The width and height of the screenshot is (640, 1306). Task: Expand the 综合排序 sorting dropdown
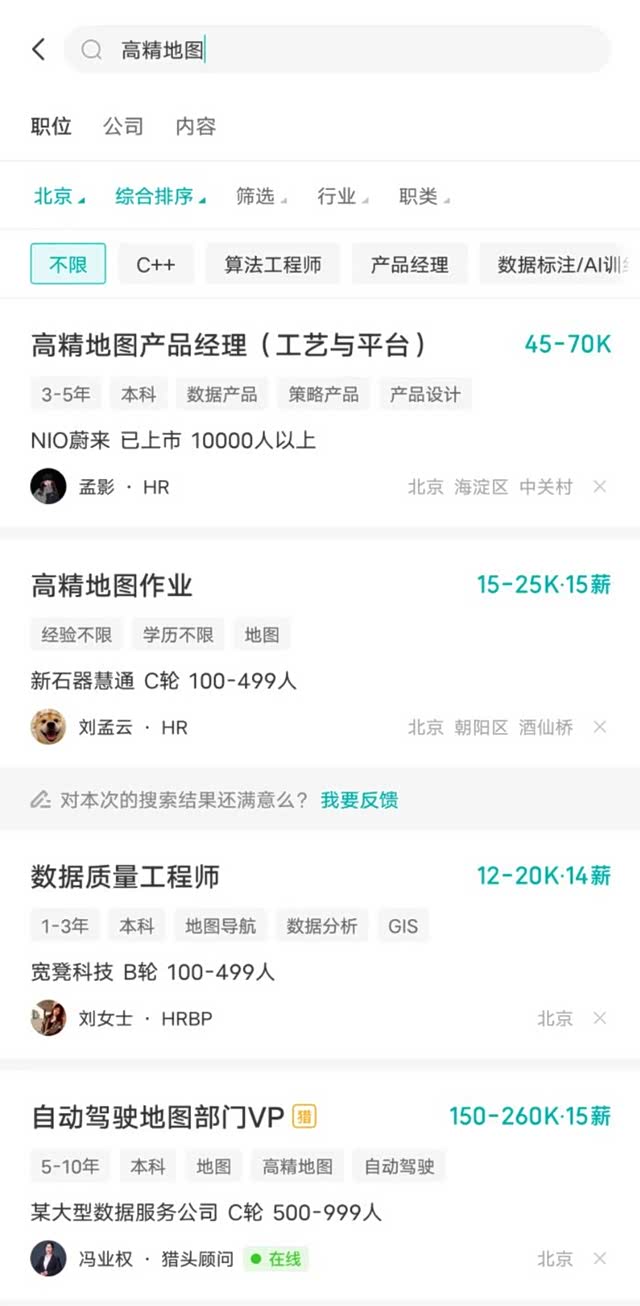159,197
